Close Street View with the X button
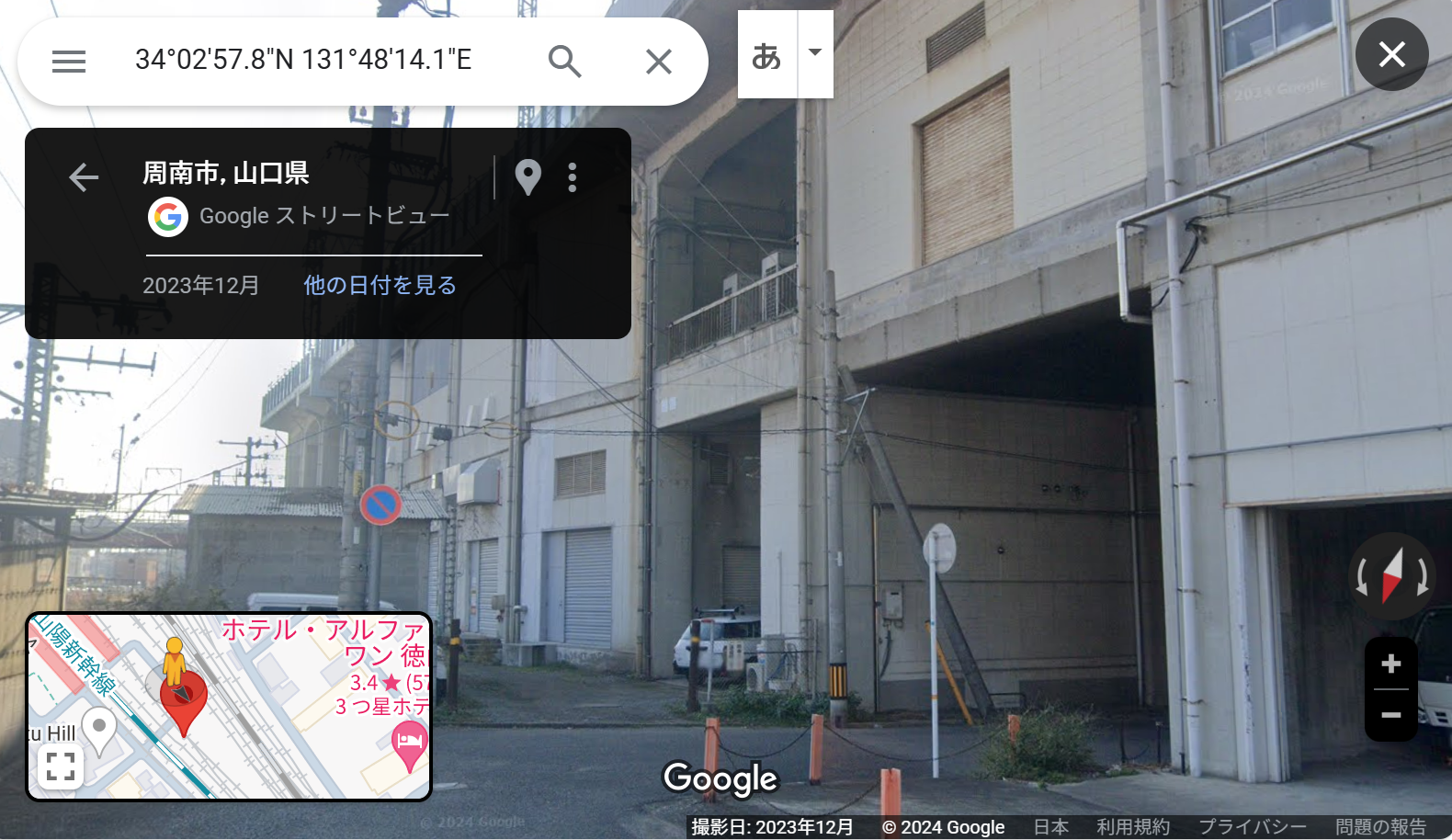The width and height of the screenshot is (1452, 840). point(1391,54)
